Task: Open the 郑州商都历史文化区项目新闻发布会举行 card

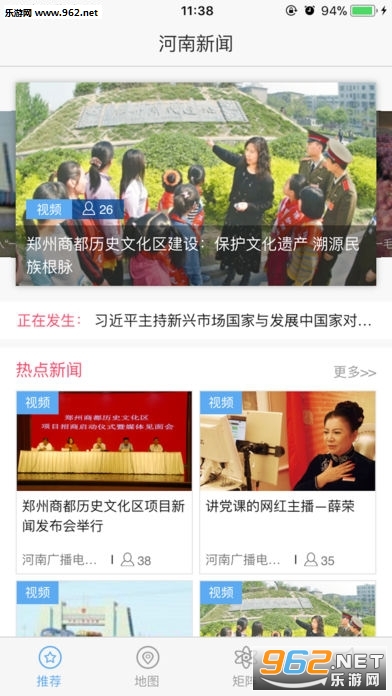Action: [104, 482]
